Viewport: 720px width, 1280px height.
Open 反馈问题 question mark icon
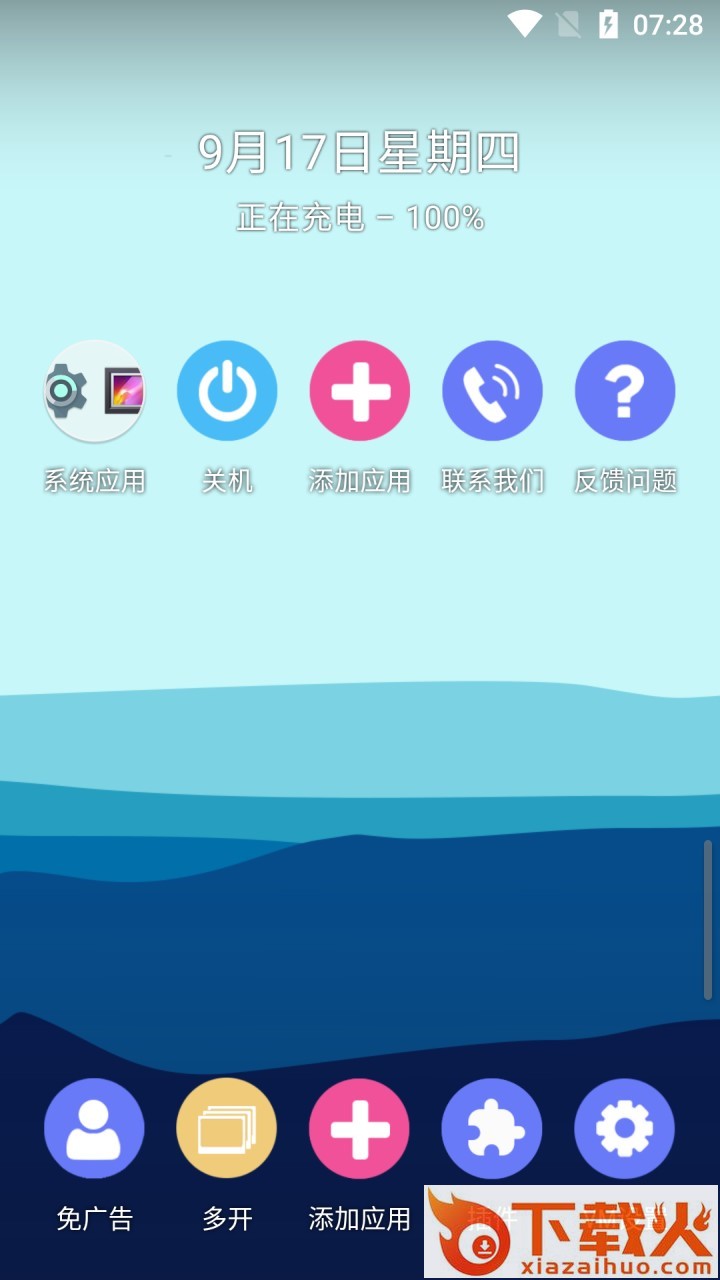coord(625,391)
